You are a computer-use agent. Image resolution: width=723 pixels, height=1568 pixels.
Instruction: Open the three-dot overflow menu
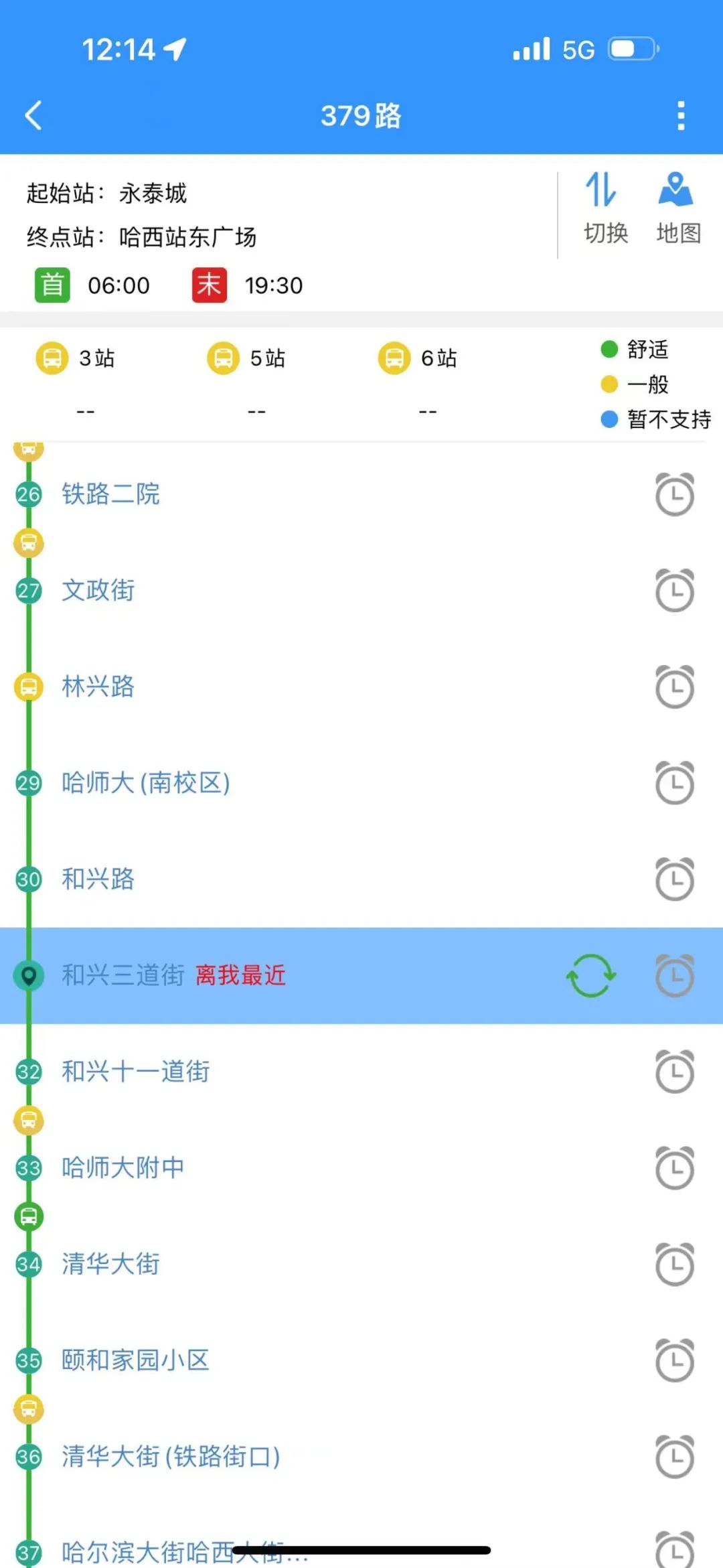pos(681,116)
